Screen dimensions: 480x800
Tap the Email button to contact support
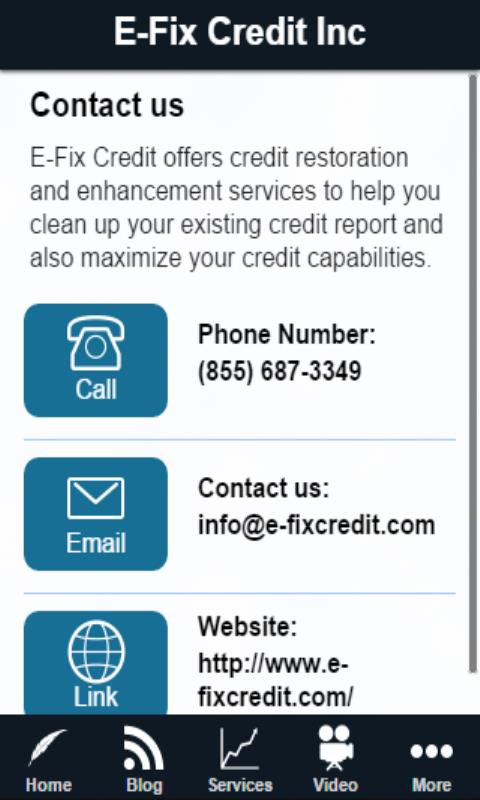(96, 514)
